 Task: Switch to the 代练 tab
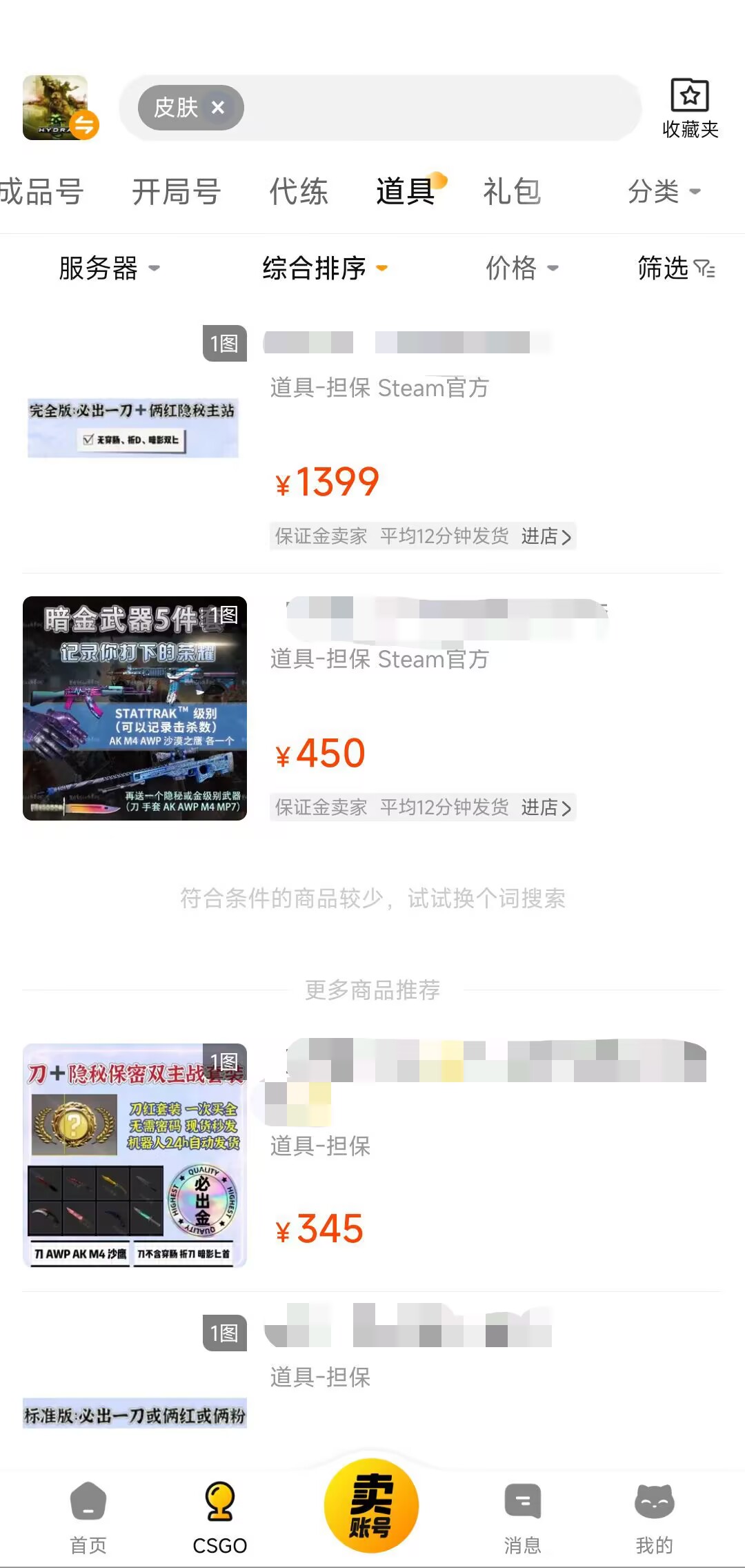pyautogui.click(x=298, y=192)
